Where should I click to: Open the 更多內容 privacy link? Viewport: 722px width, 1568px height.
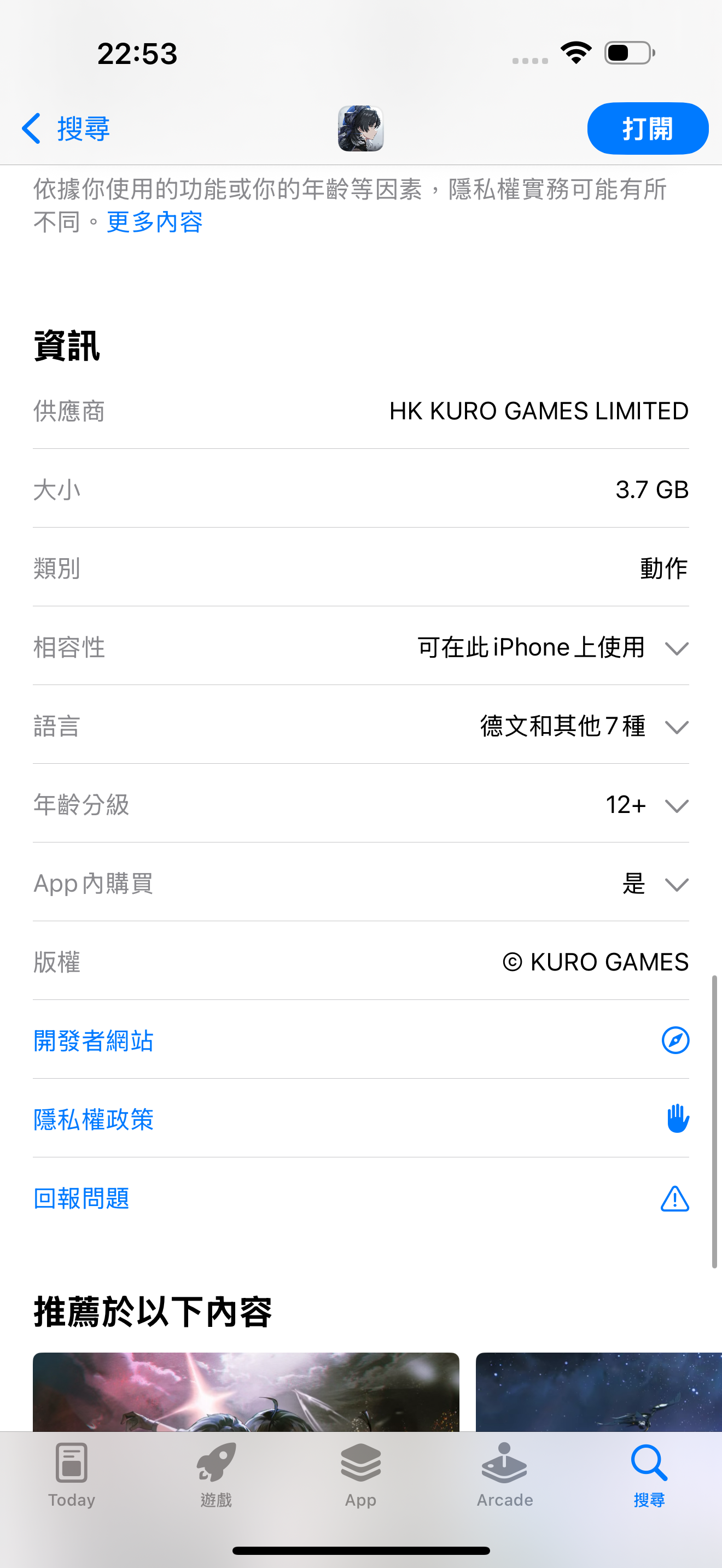[x=155, y=222]
